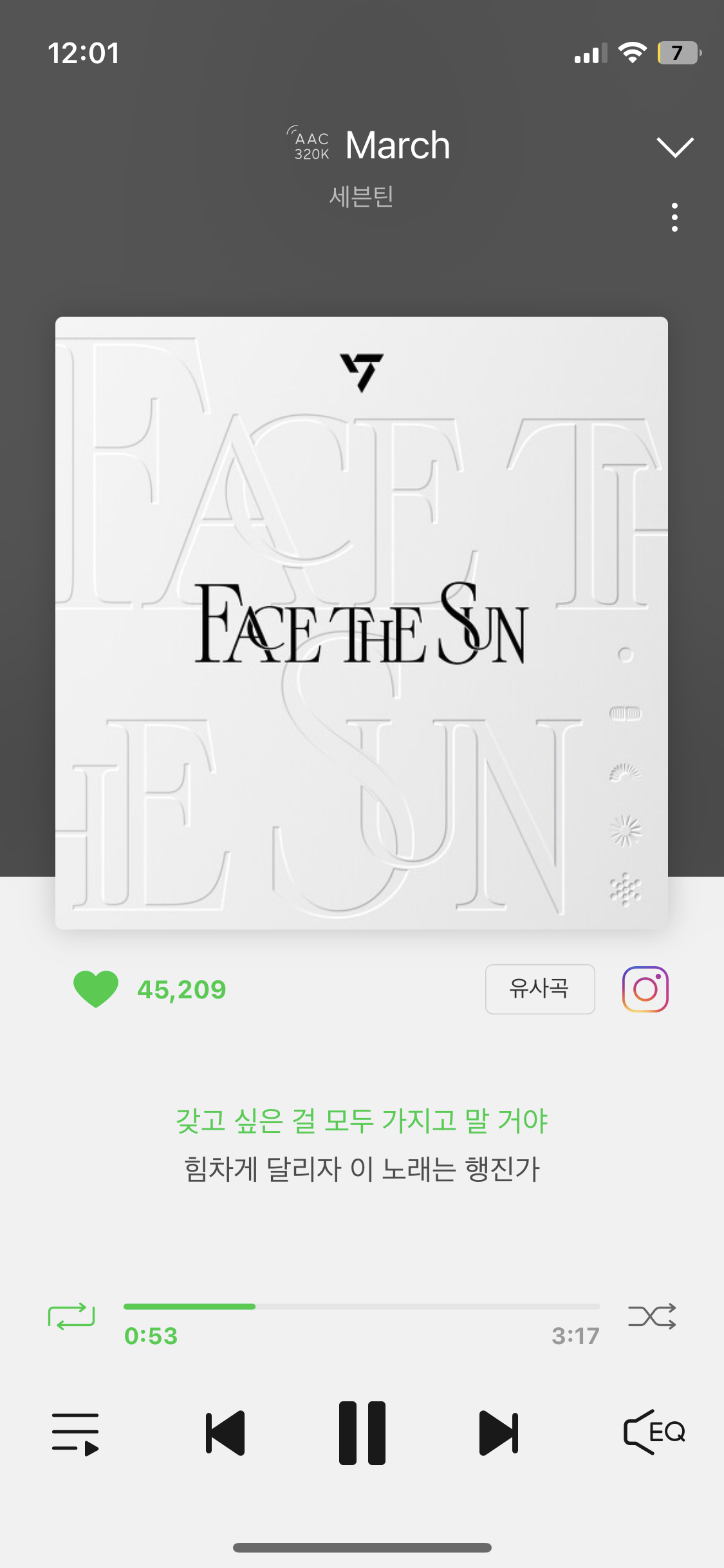Skip to the next track
This screenshot has width=724, height=1568.
499,1433
